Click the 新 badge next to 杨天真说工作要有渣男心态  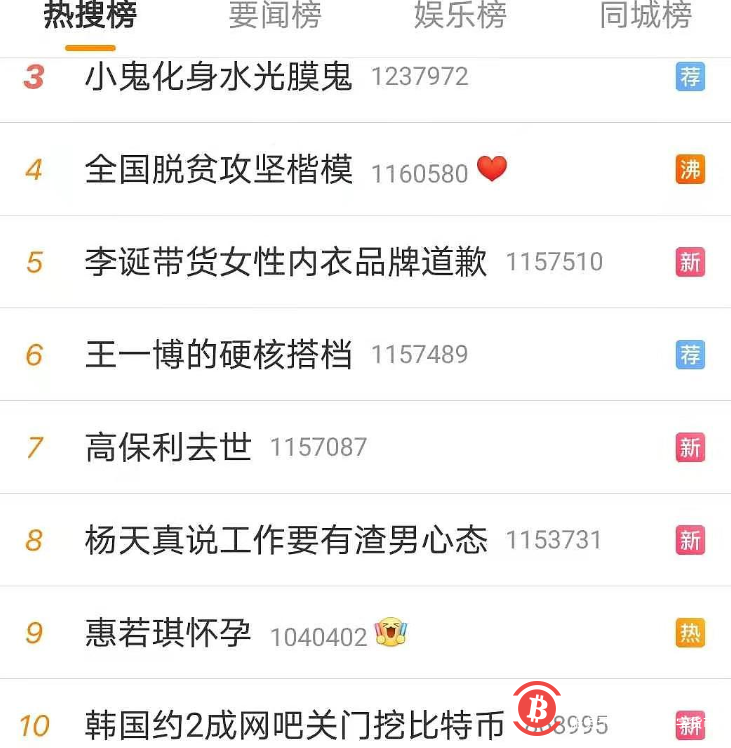point(690,540)
